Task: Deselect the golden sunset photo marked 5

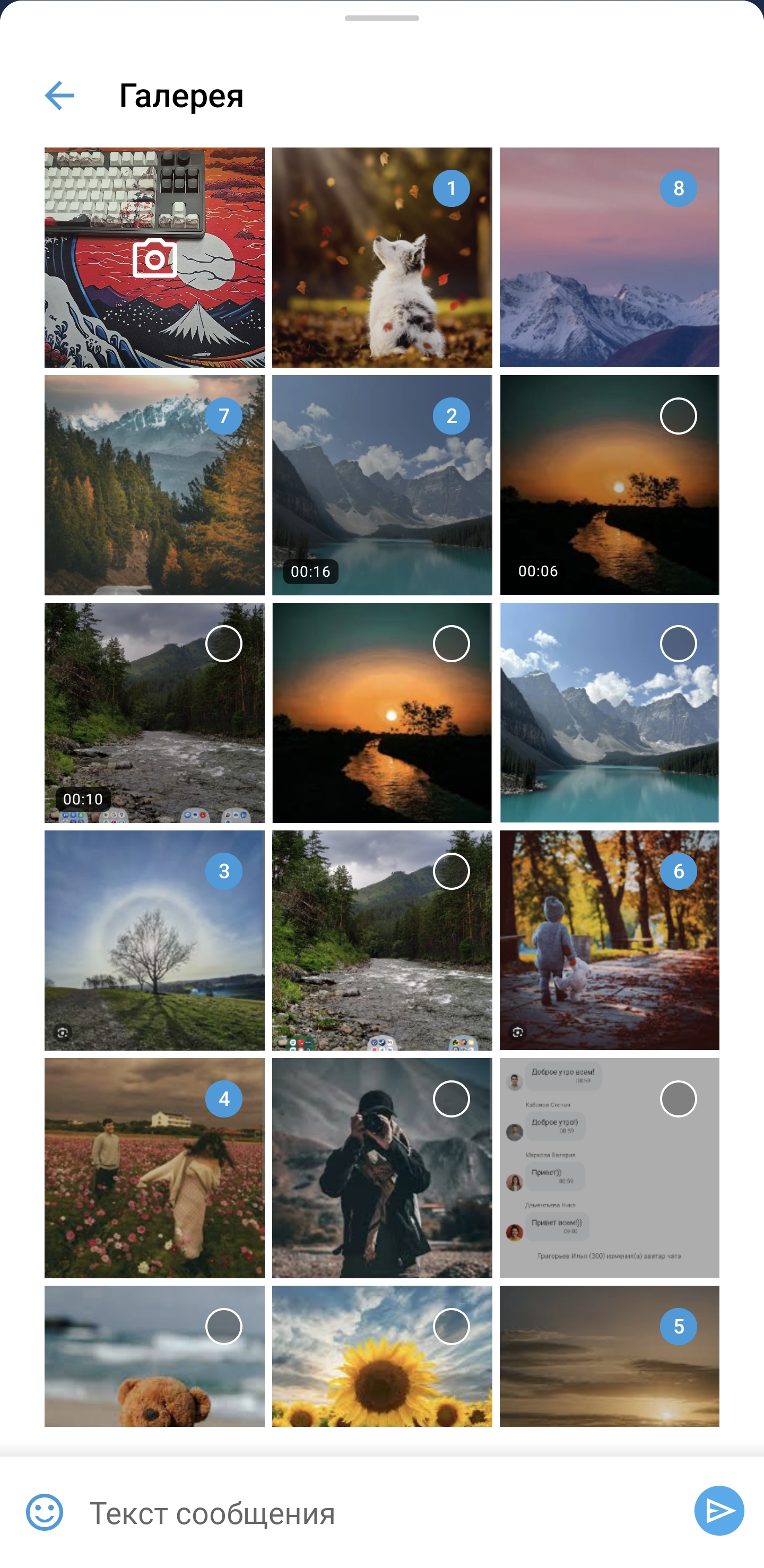Action: [678, 1327]
